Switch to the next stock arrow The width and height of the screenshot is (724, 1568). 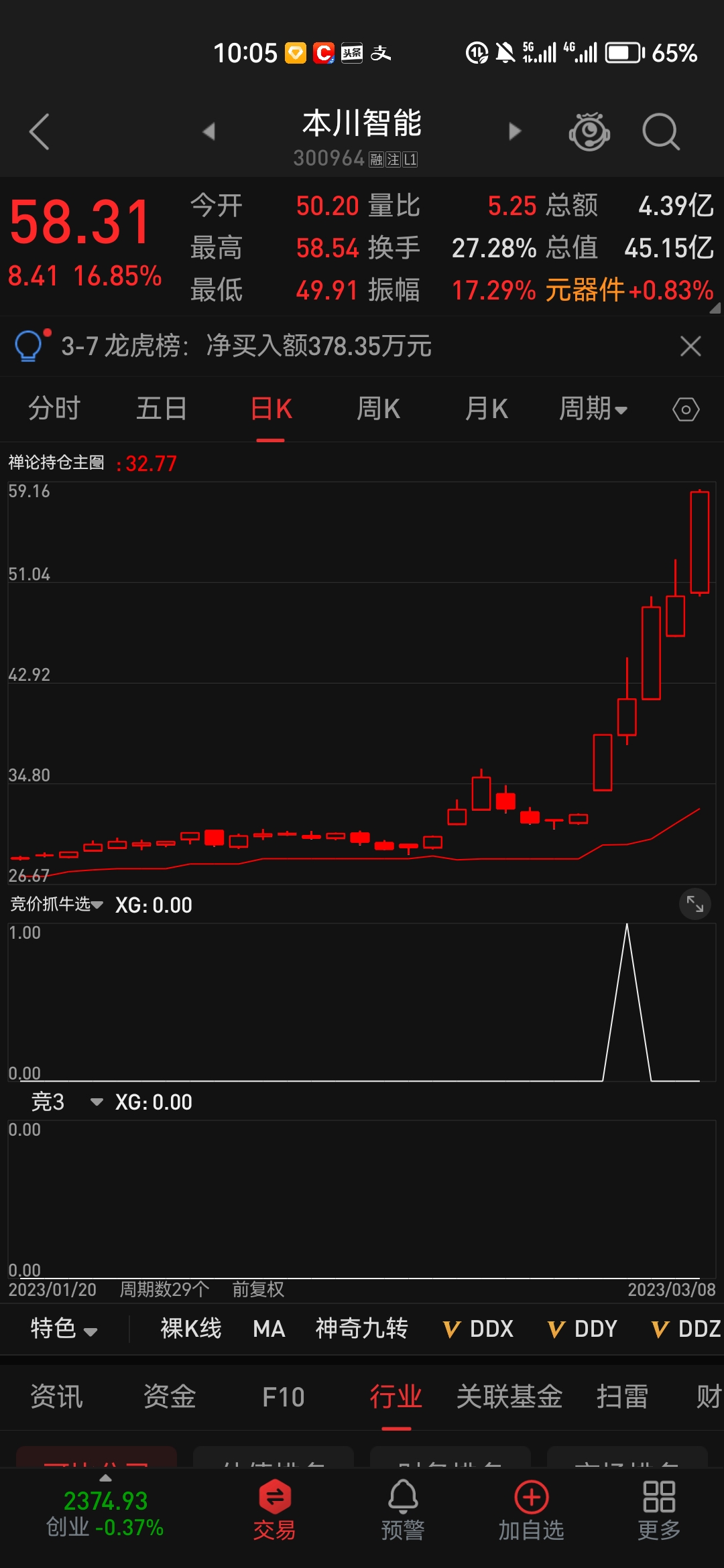(514, 131)
